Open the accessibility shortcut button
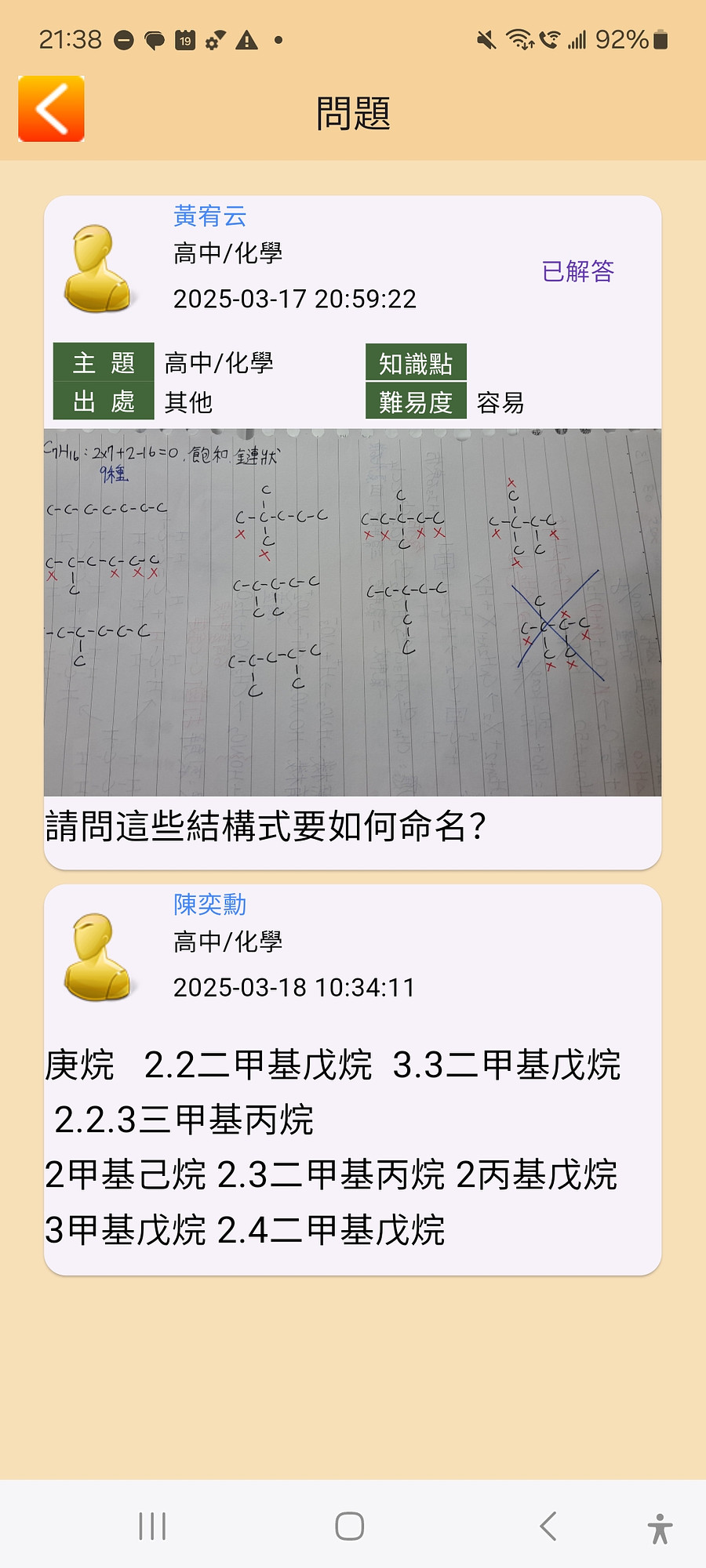The height and width of the screenshot is (1568, 706). (660, 1527)
